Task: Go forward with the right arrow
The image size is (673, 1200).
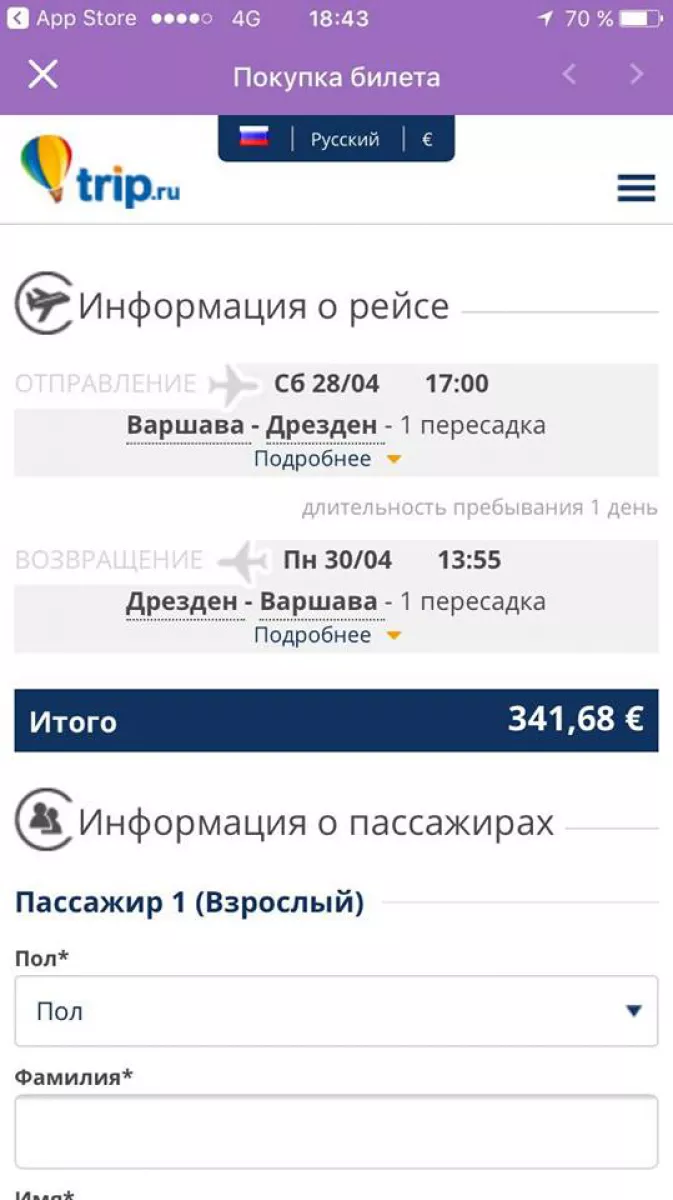Action: click(636, 75)
